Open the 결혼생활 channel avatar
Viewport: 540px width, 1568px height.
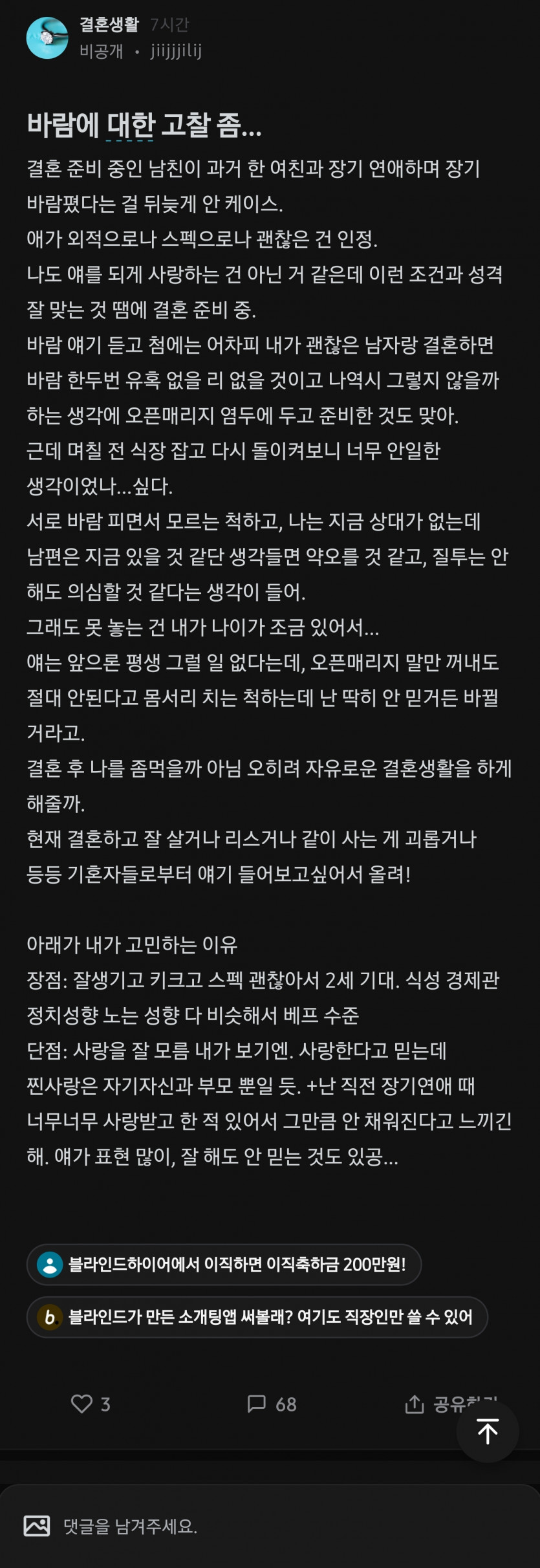point(47,38)
